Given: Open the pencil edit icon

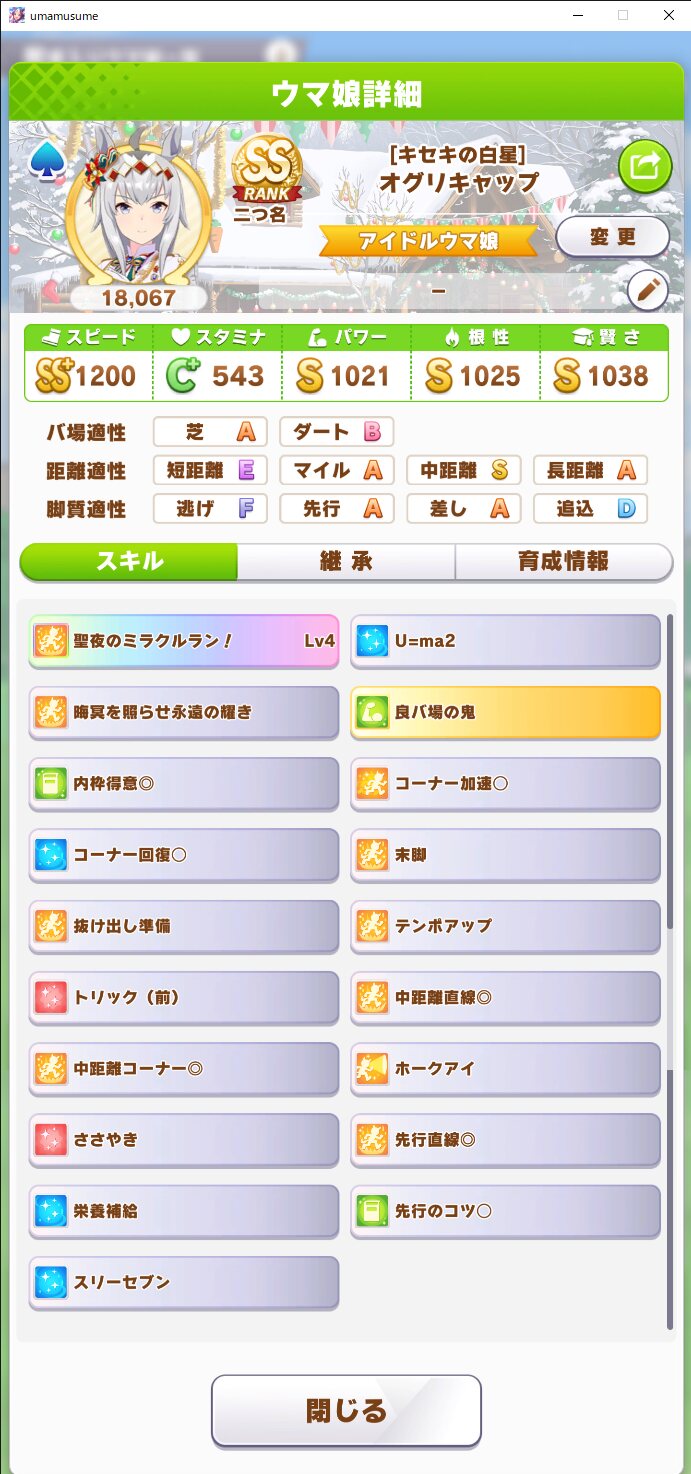Looking at the screenshot, I should (648, 291).
